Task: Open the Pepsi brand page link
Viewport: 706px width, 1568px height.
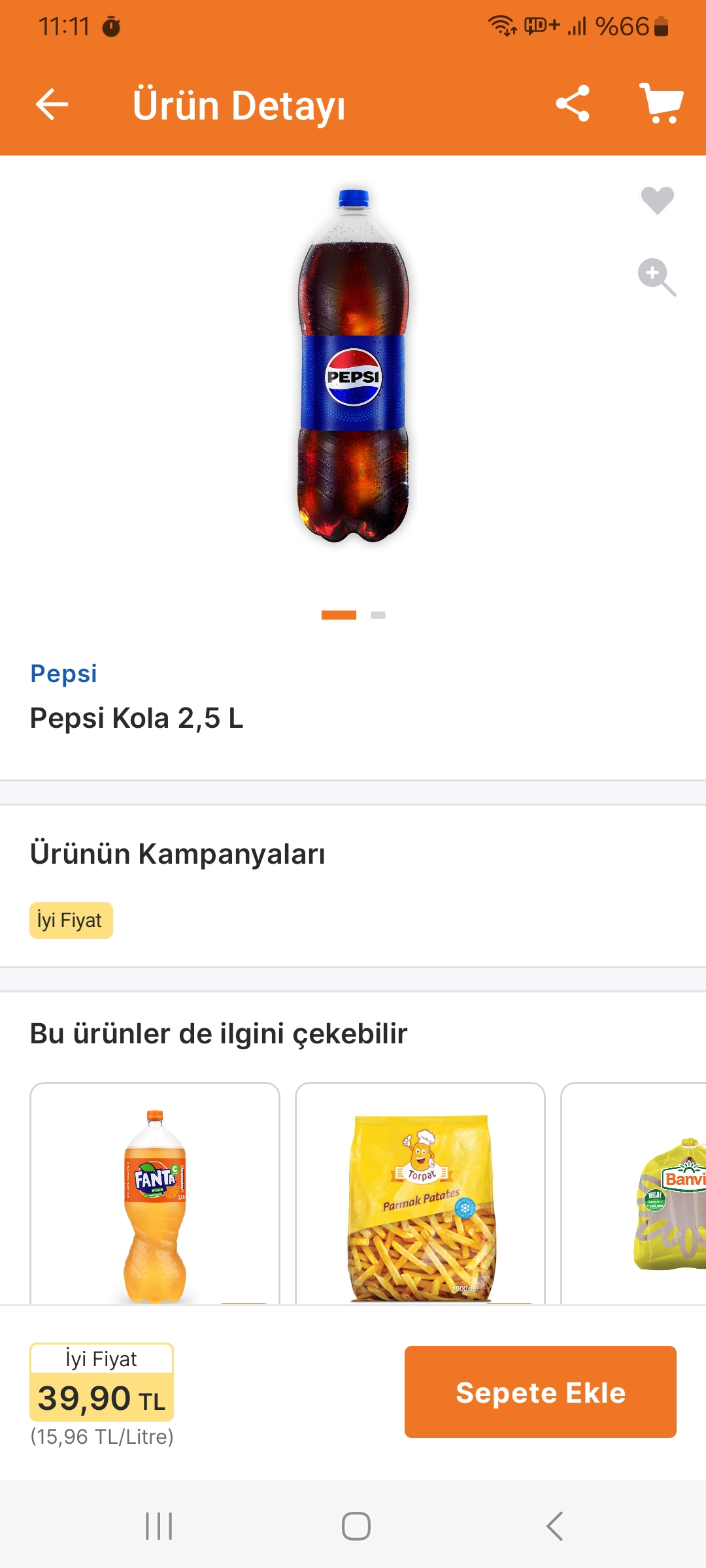Action: [x=63, y=674]
